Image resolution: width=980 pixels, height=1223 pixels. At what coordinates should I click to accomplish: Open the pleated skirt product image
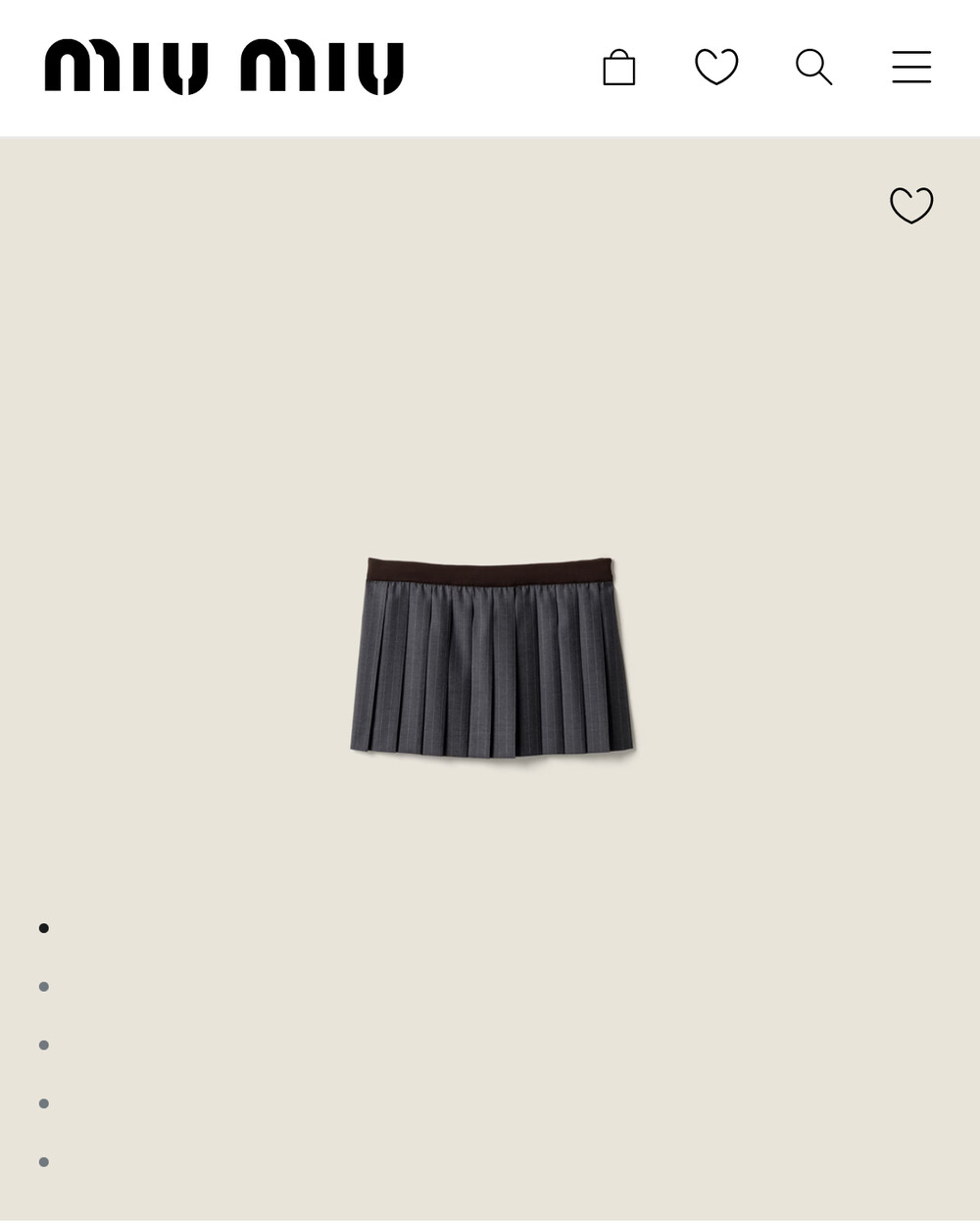pos(492,657)
